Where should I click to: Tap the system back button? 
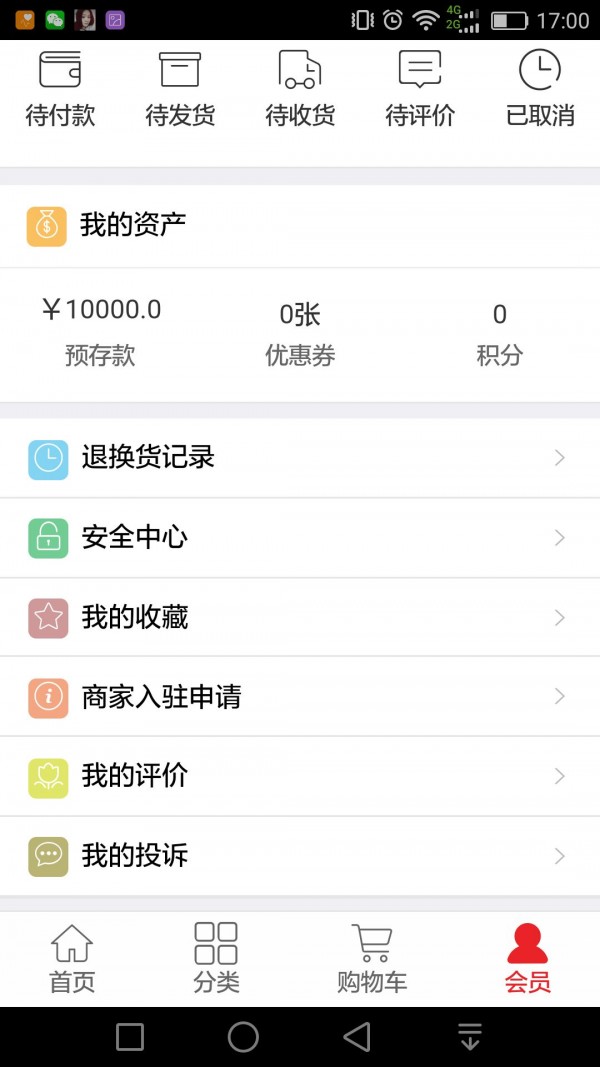(x=357, y=1037)
